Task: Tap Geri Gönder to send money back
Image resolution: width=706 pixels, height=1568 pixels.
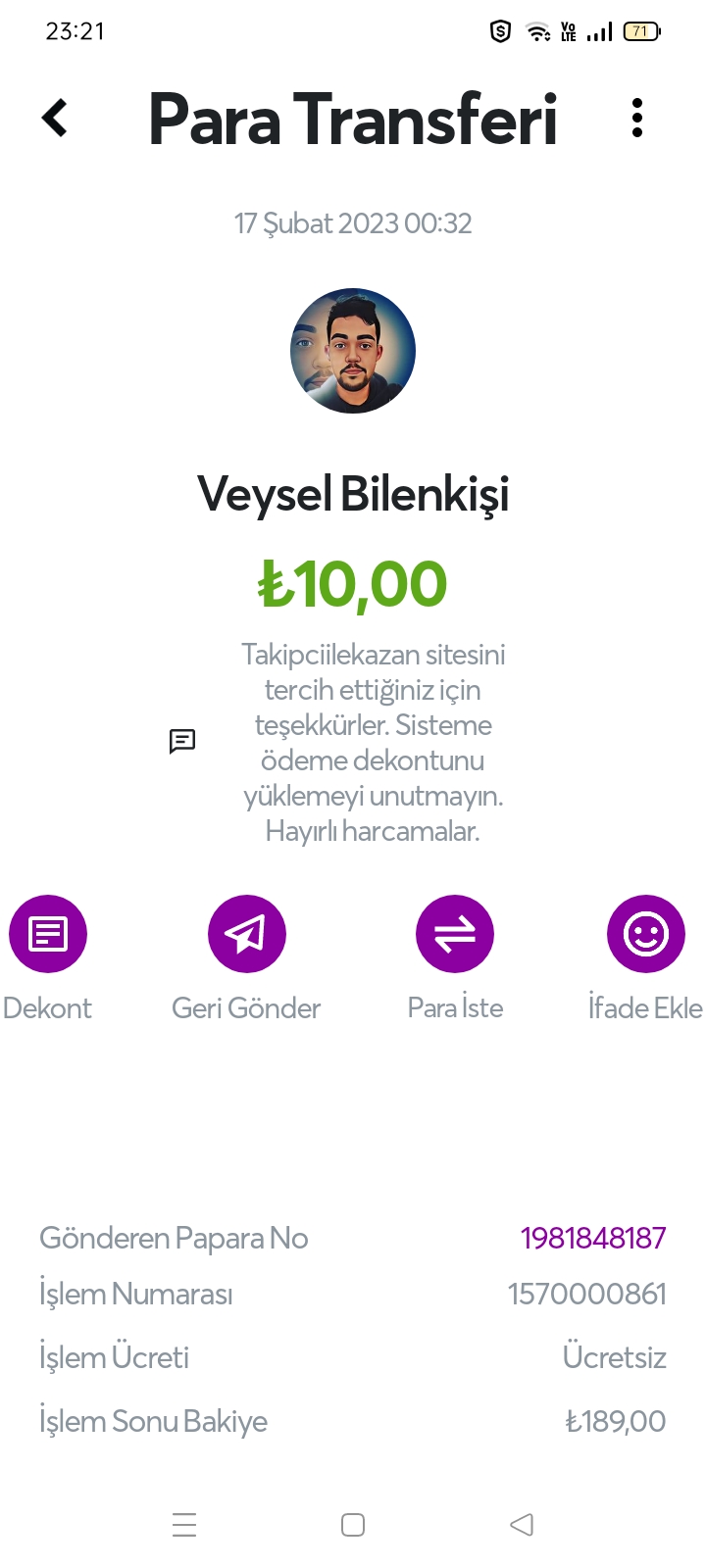Action: pyautogui.click(x=247, y=934)
